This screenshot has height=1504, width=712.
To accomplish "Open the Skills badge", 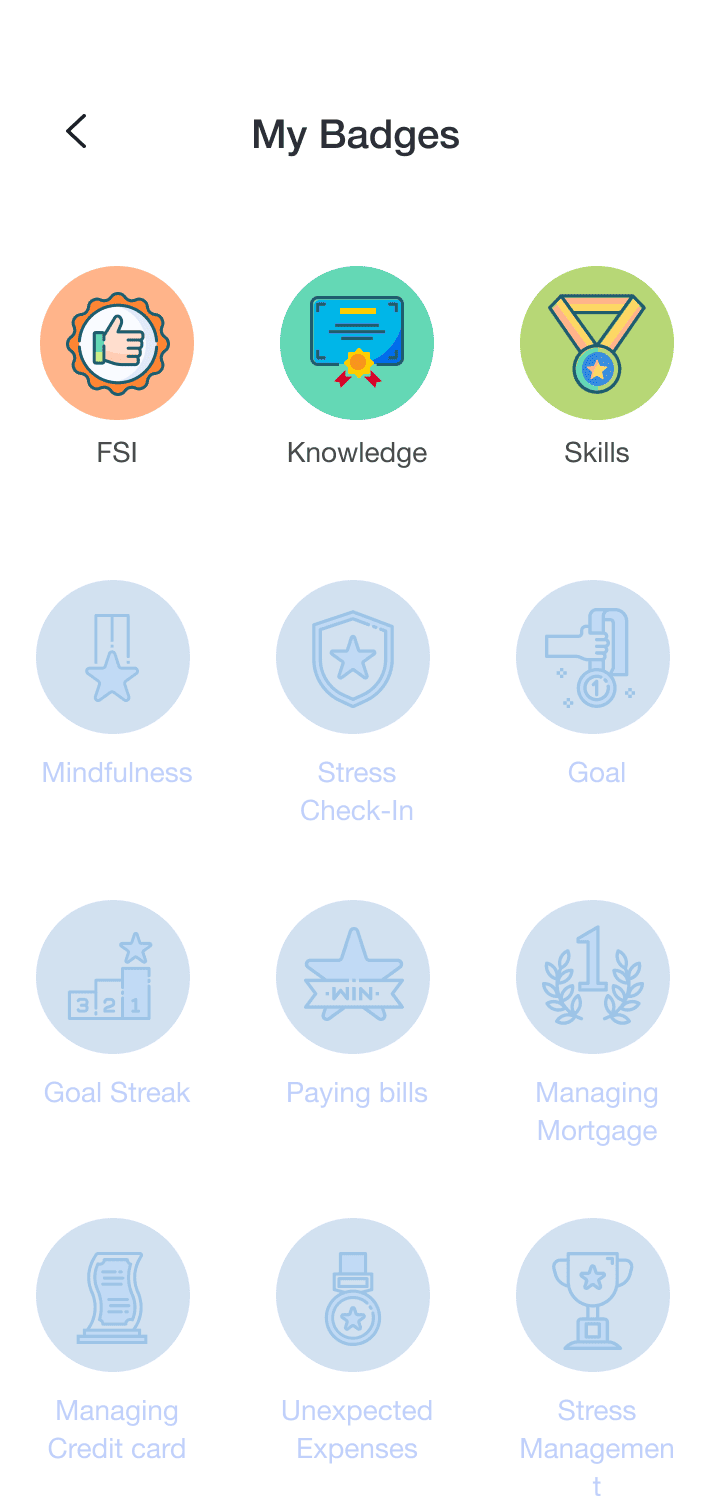I will (x=597, y=343).
